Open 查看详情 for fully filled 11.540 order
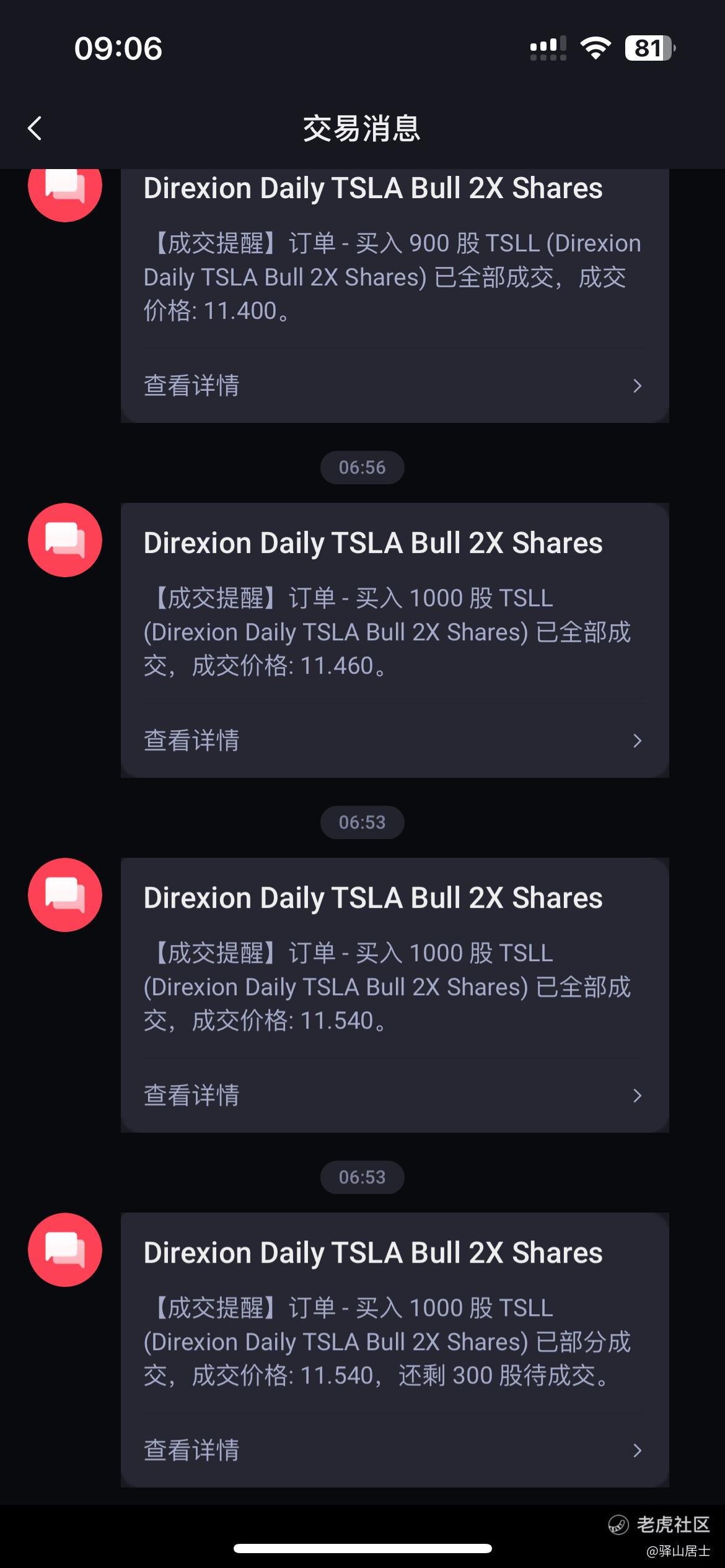Viewport: 725px width, 1568px height. click(394, 1095)
